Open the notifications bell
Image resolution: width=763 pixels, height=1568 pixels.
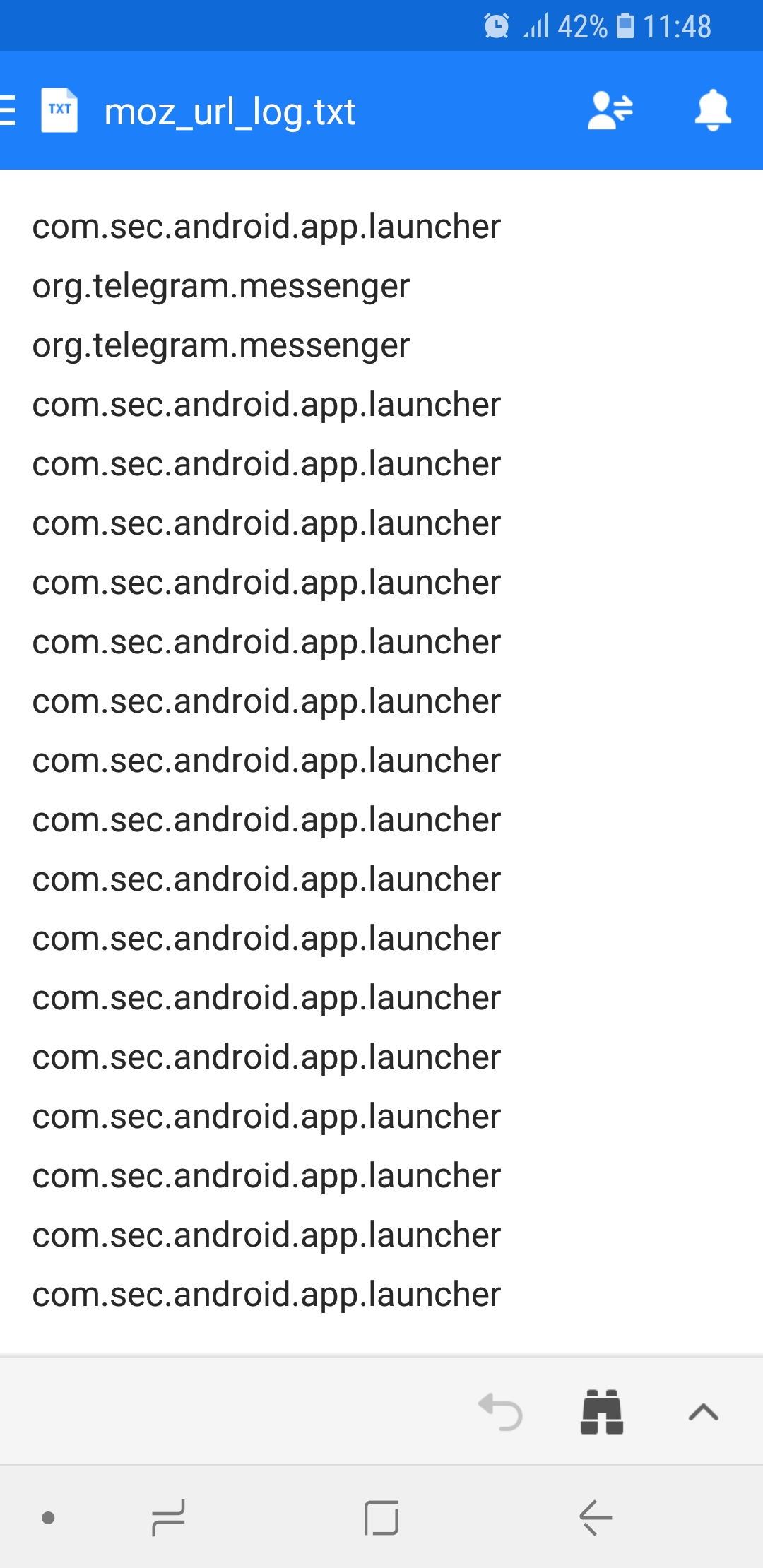pos(713,110)
